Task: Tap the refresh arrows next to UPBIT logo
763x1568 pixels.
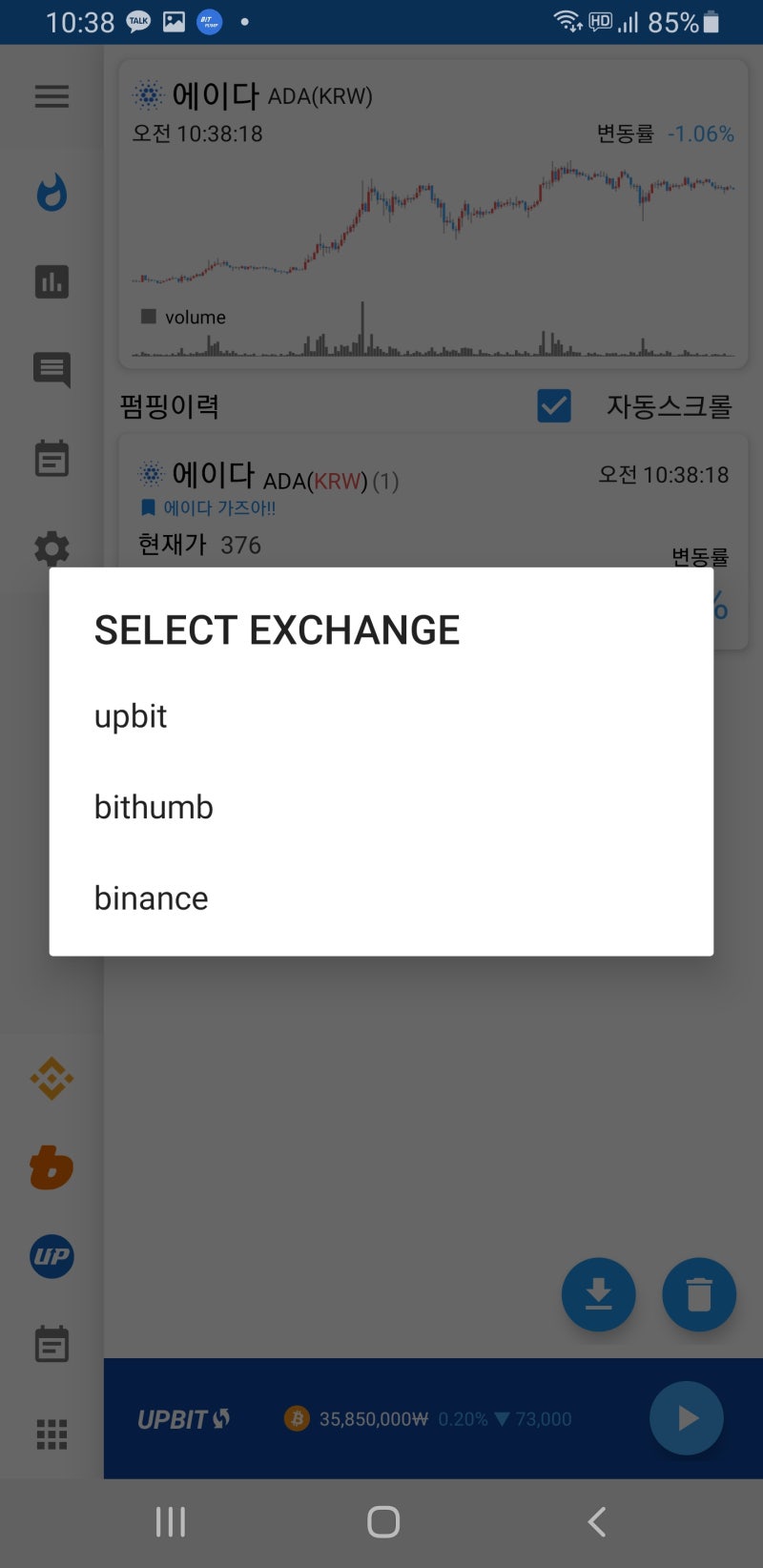Action: tap(226, 1418)
